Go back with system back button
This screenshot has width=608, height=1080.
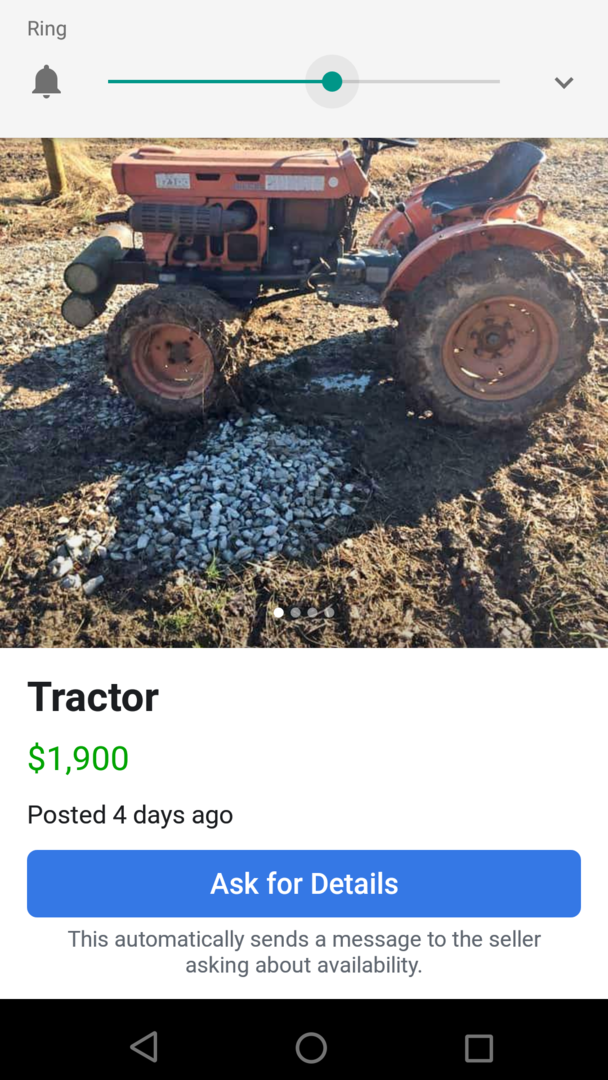point(144,1047)
